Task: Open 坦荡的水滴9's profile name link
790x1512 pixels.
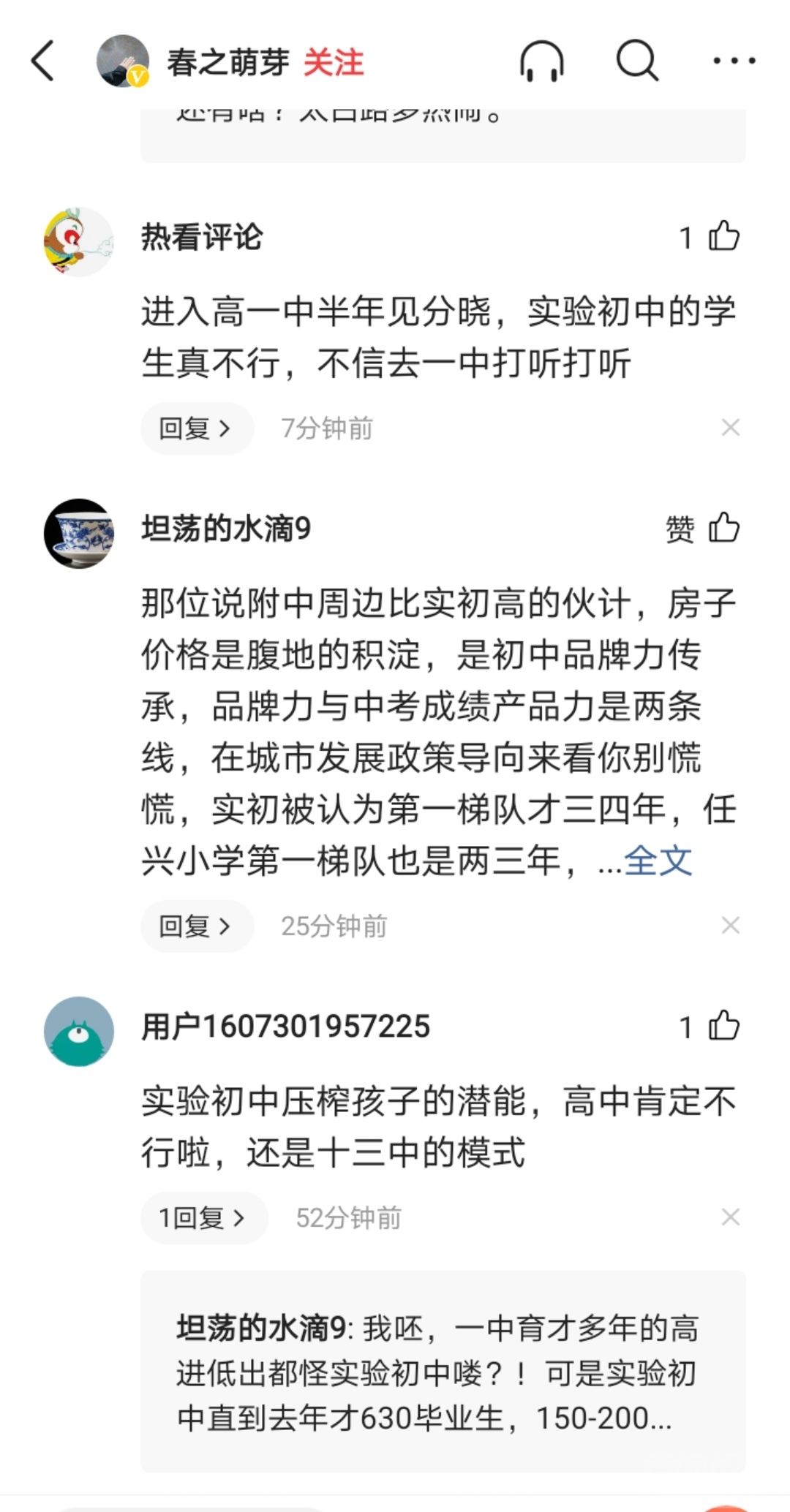Action: coord(225,532)
